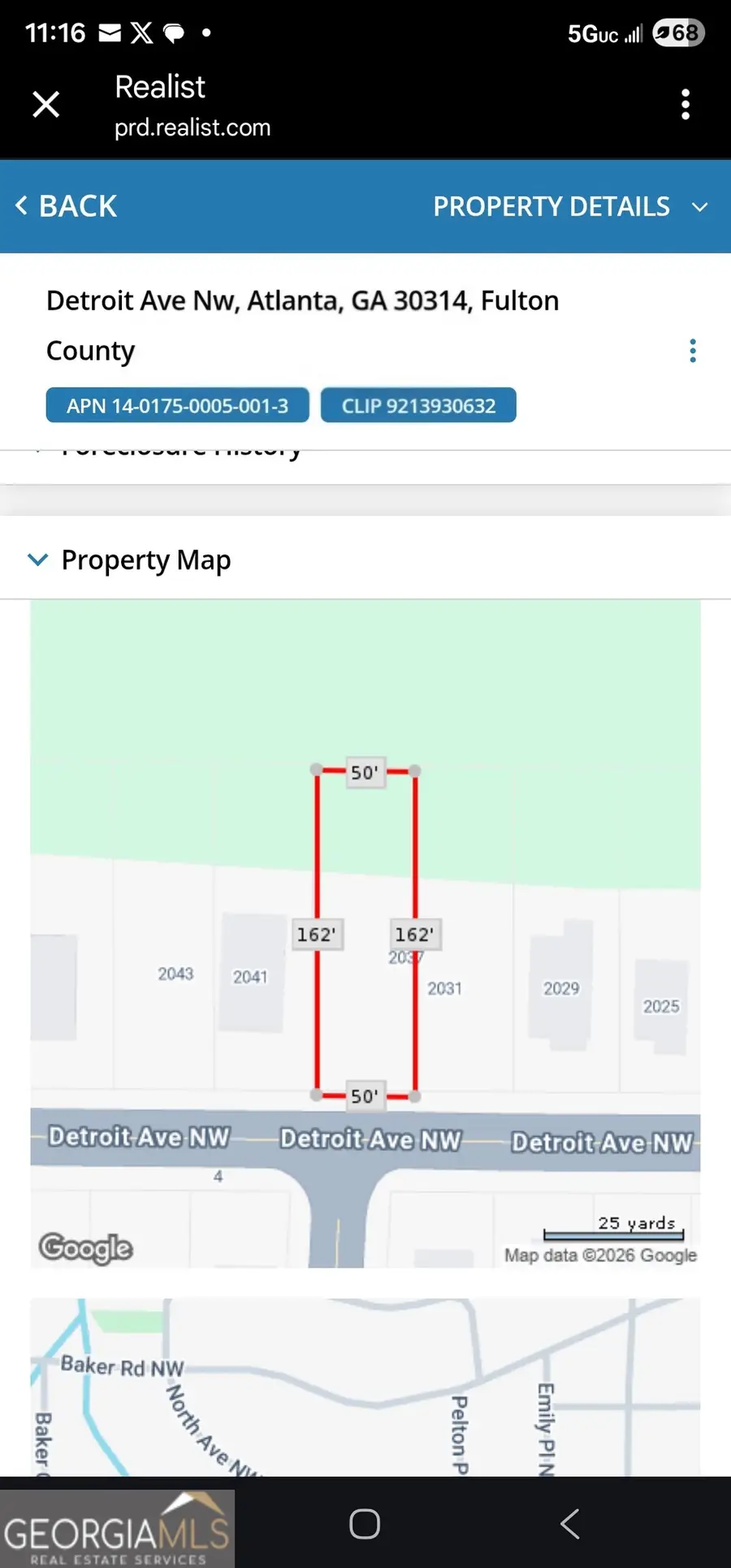
Task: Open the X notification icon in status bar
Action: coord(141,32)
